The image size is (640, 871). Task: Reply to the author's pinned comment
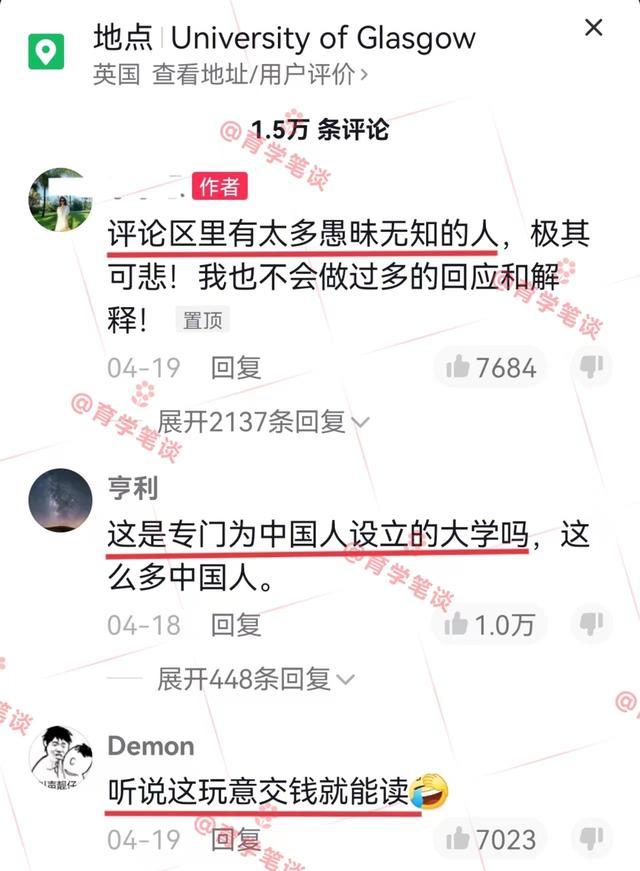tap(236, 368)
